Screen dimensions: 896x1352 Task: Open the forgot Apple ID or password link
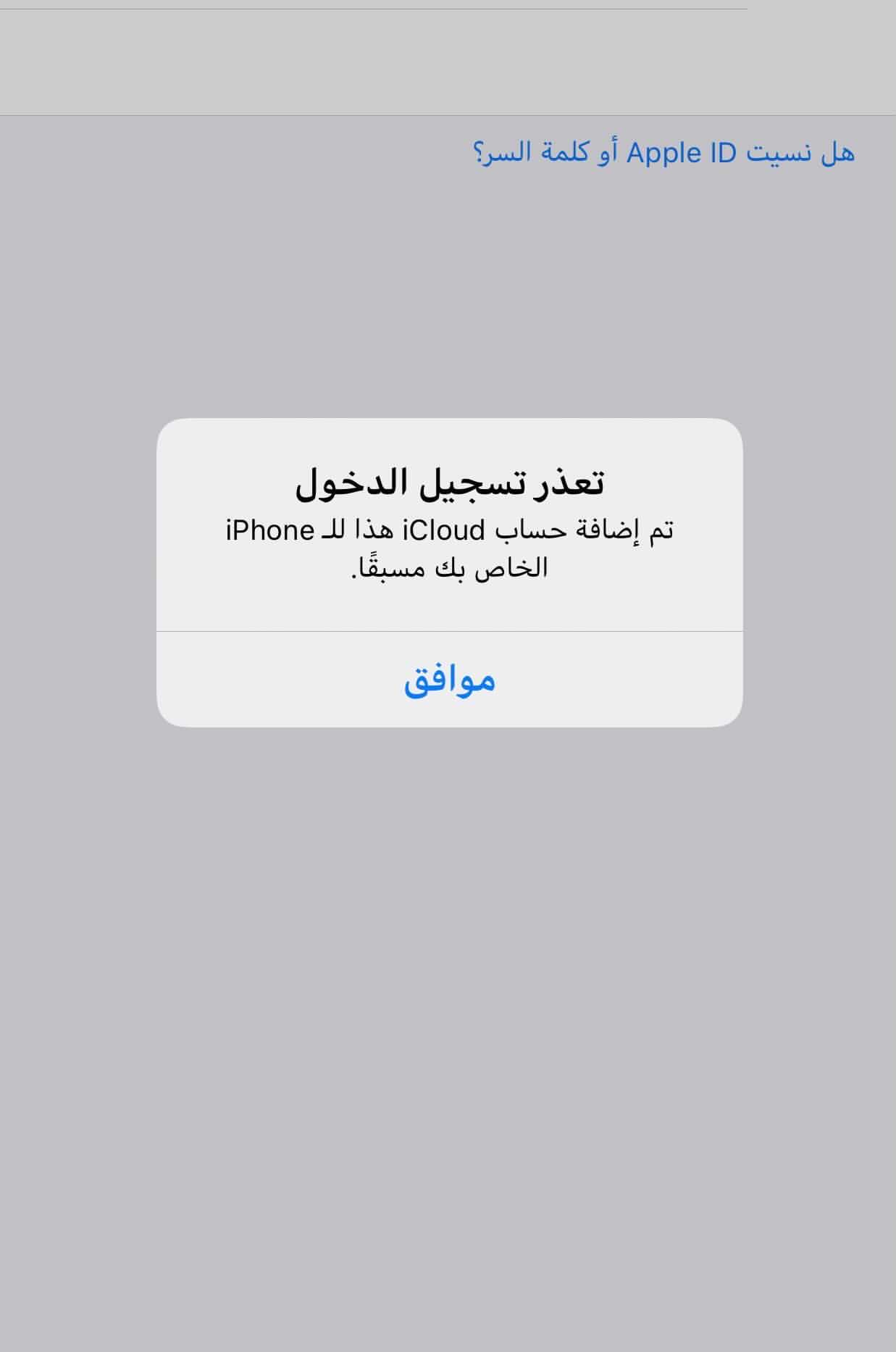663,153
